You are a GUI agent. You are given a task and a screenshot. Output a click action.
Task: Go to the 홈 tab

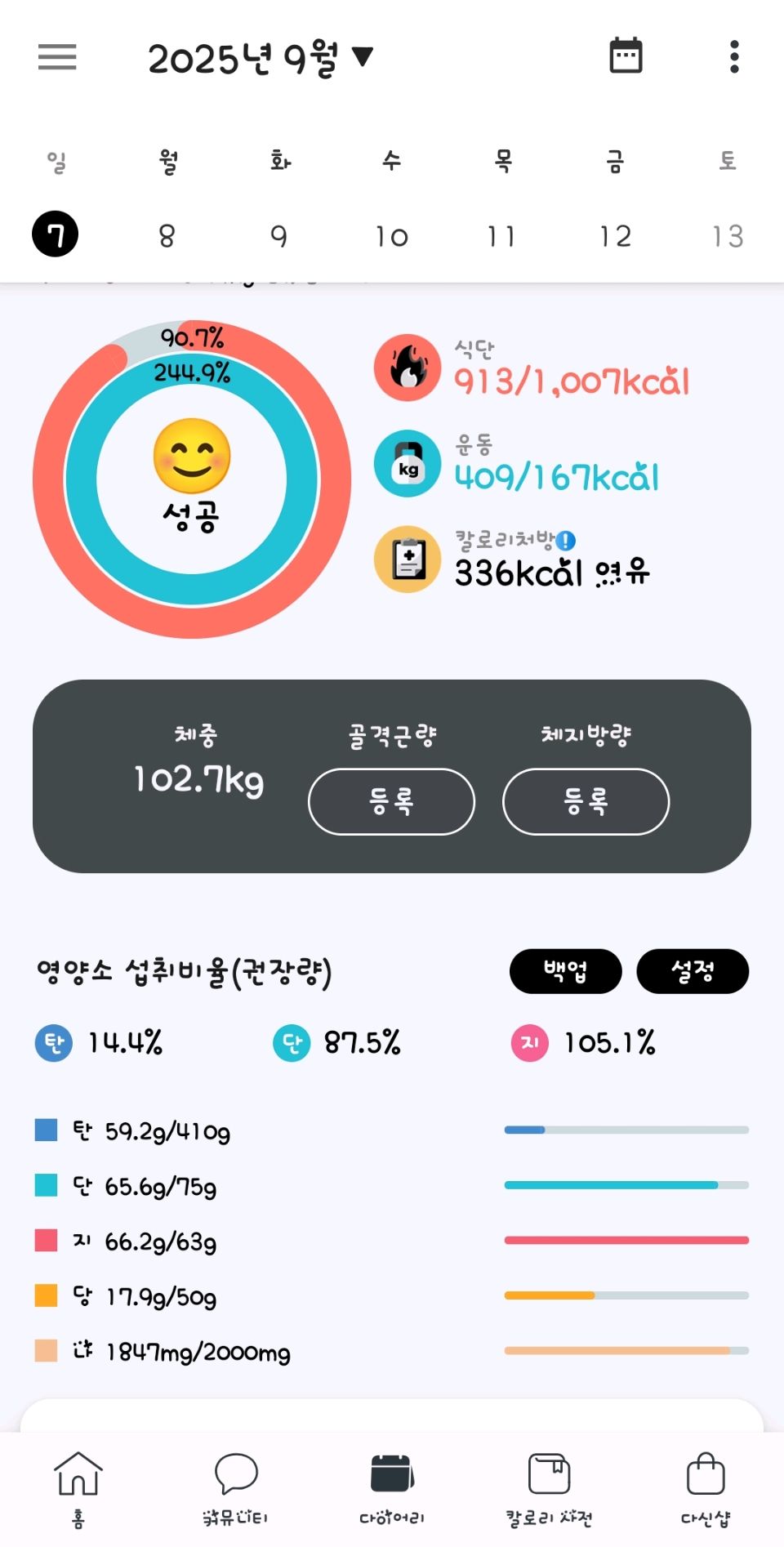[x=78, y=1488]
